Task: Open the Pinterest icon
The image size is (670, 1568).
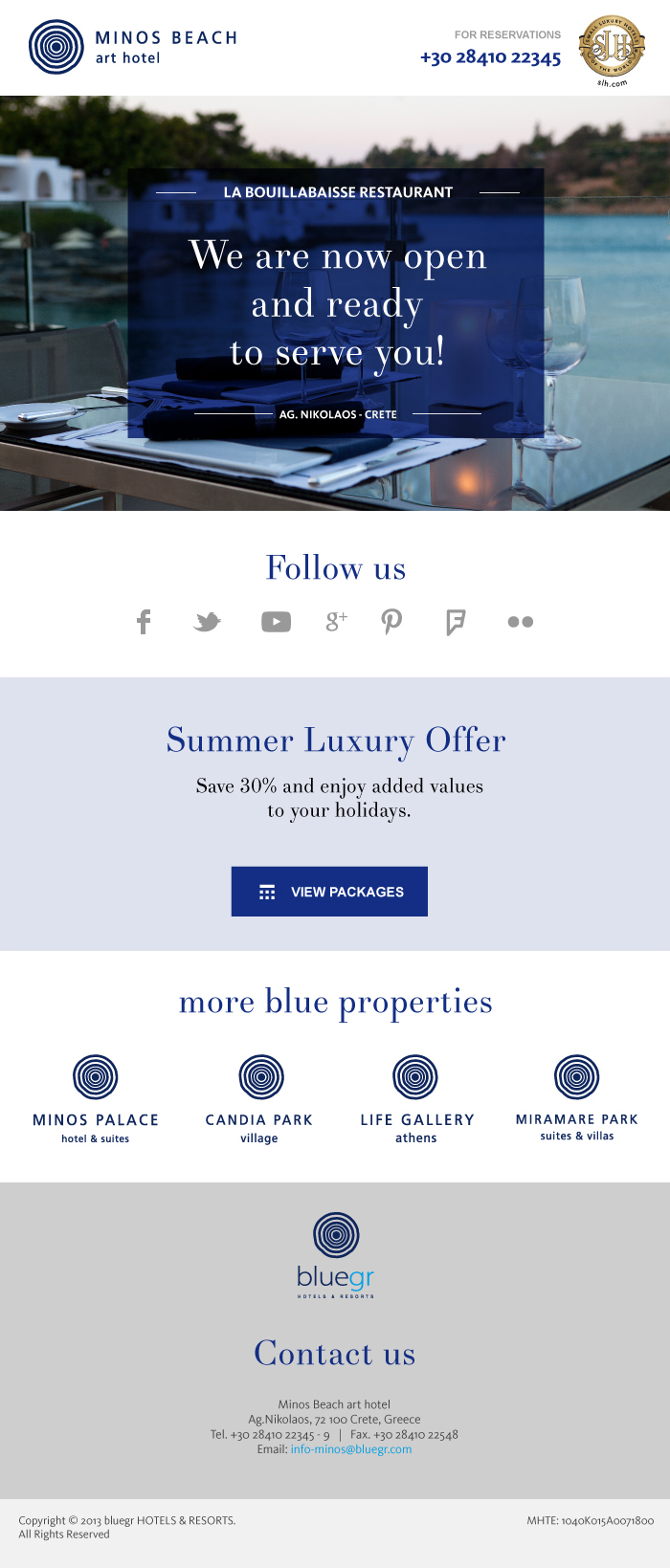Action: click(x=391, y=622)
